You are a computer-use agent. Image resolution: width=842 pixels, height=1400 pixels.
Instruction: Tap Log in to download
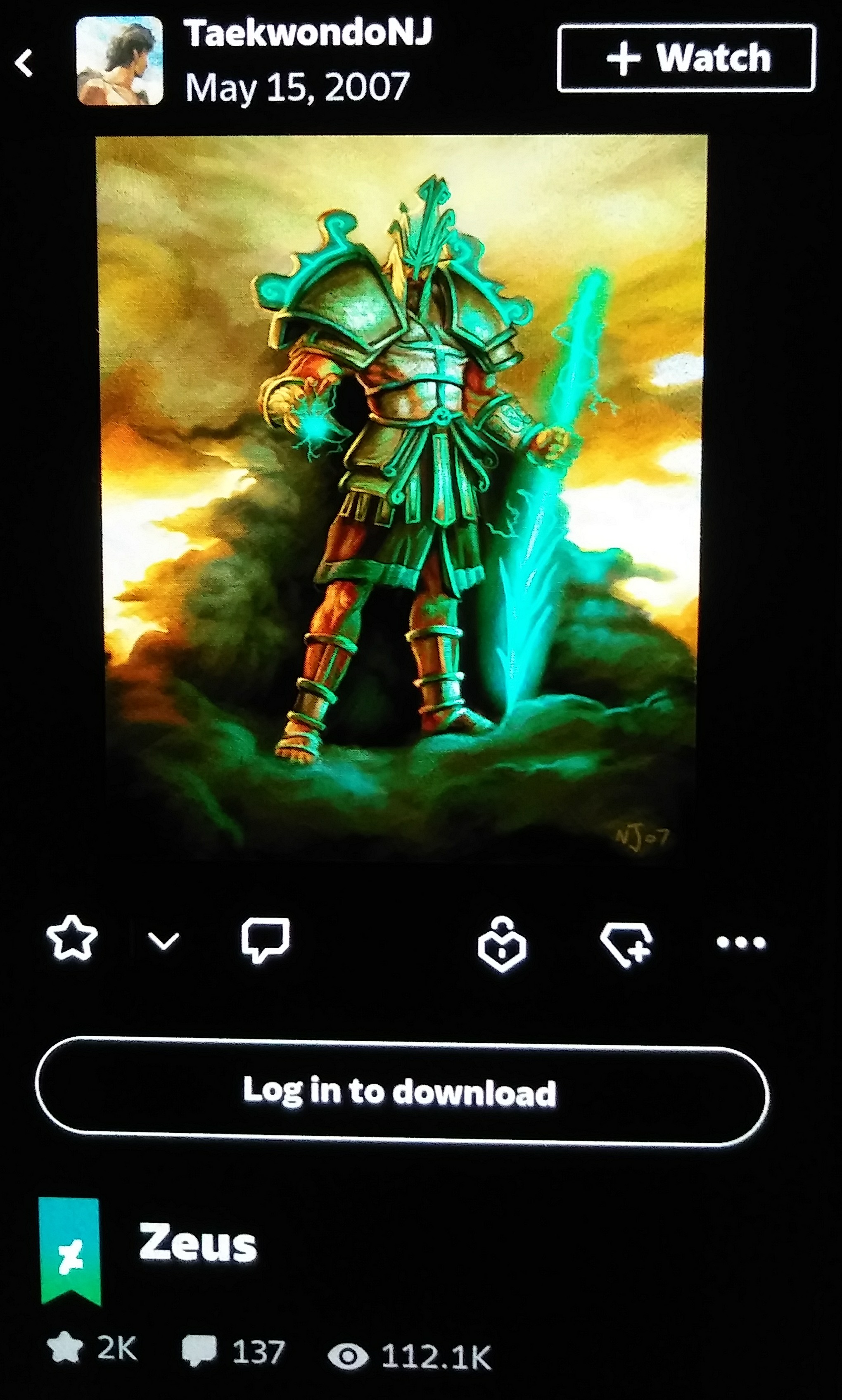[x=401, y=1092]
